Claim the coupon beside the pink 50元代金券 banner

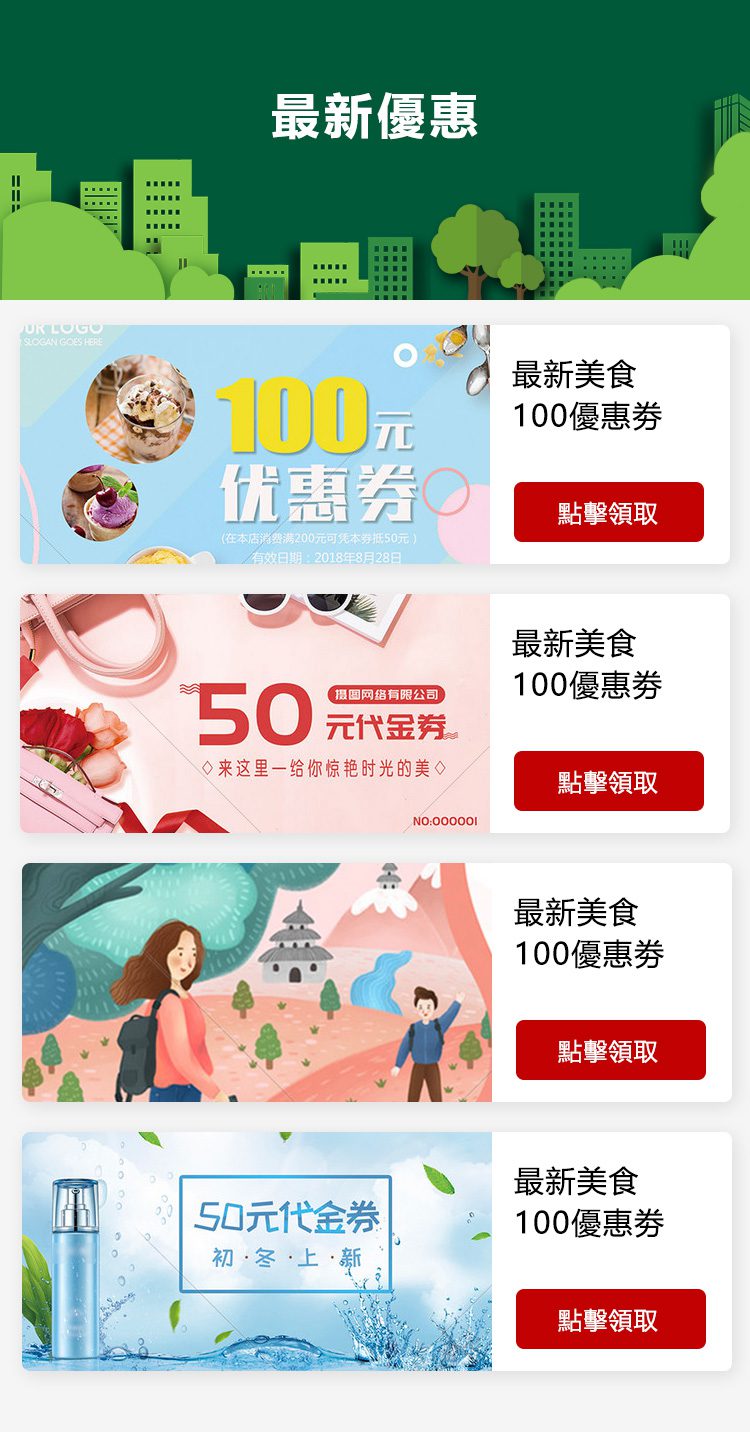[608, 781]
